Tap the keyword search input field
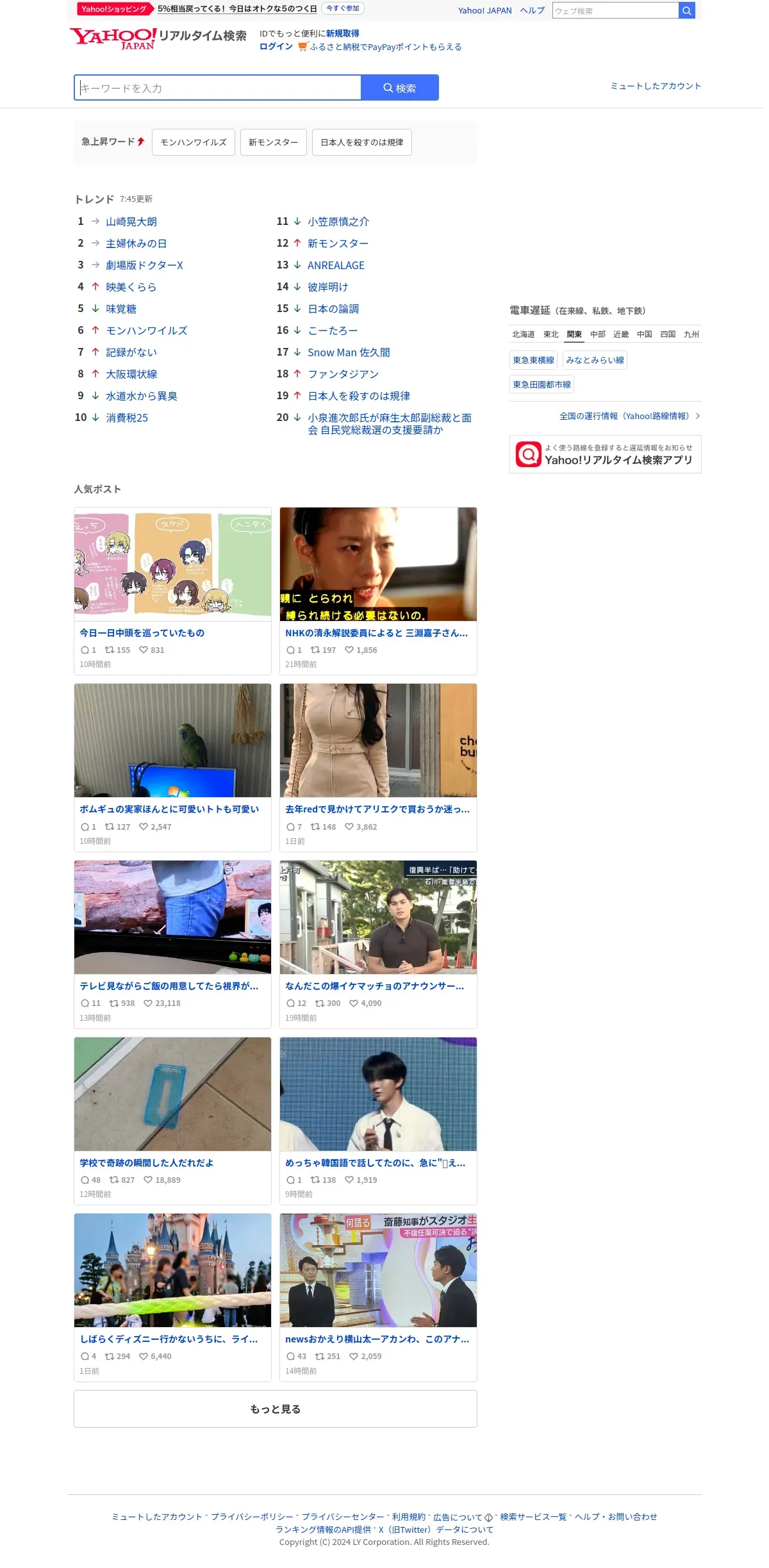 [218, 88]
